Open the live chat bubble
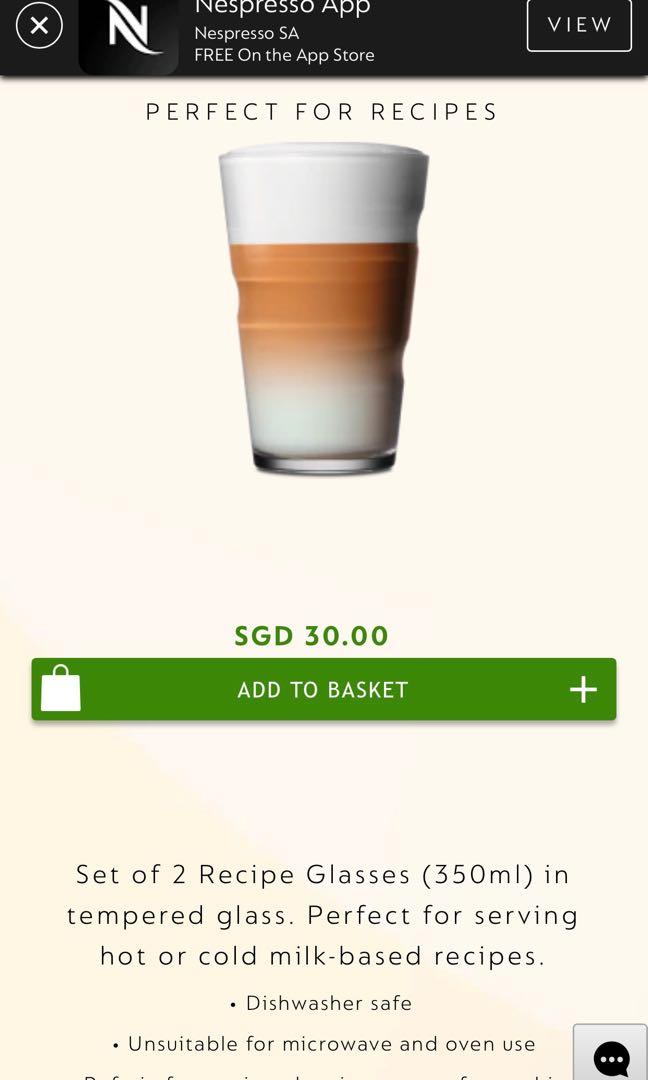Viewport: 648px width, 1080px height. 611,1056
